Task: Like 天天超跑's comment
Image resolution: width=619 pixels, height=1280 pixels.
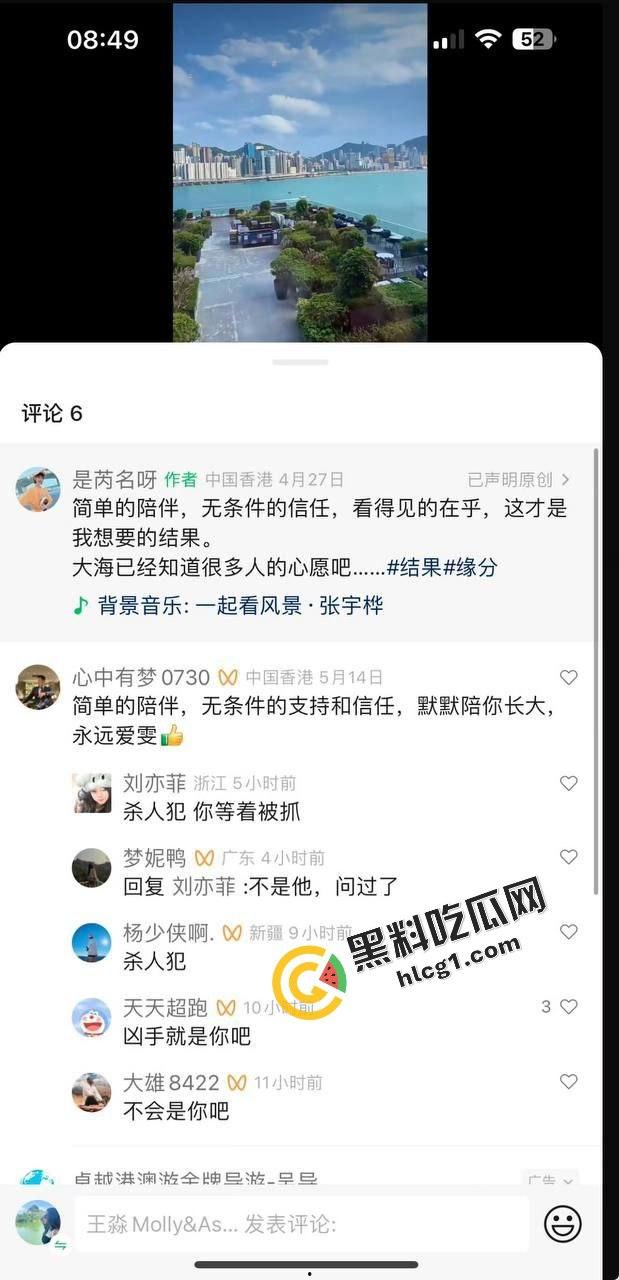Action: click(x=568, y=1007)
